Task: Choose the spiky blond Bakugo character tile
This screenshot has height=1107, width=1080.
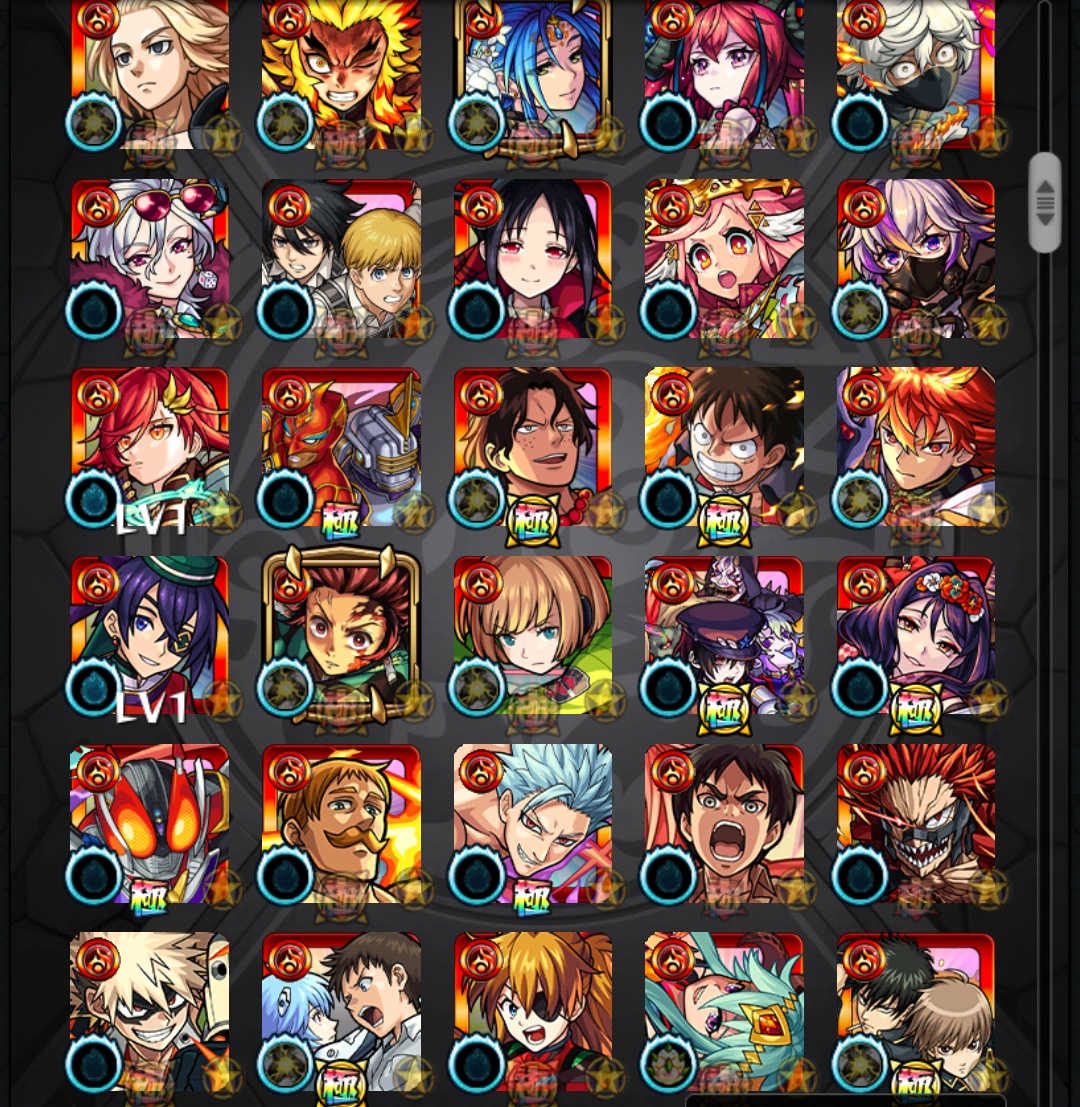Action: pos(150,1010)
